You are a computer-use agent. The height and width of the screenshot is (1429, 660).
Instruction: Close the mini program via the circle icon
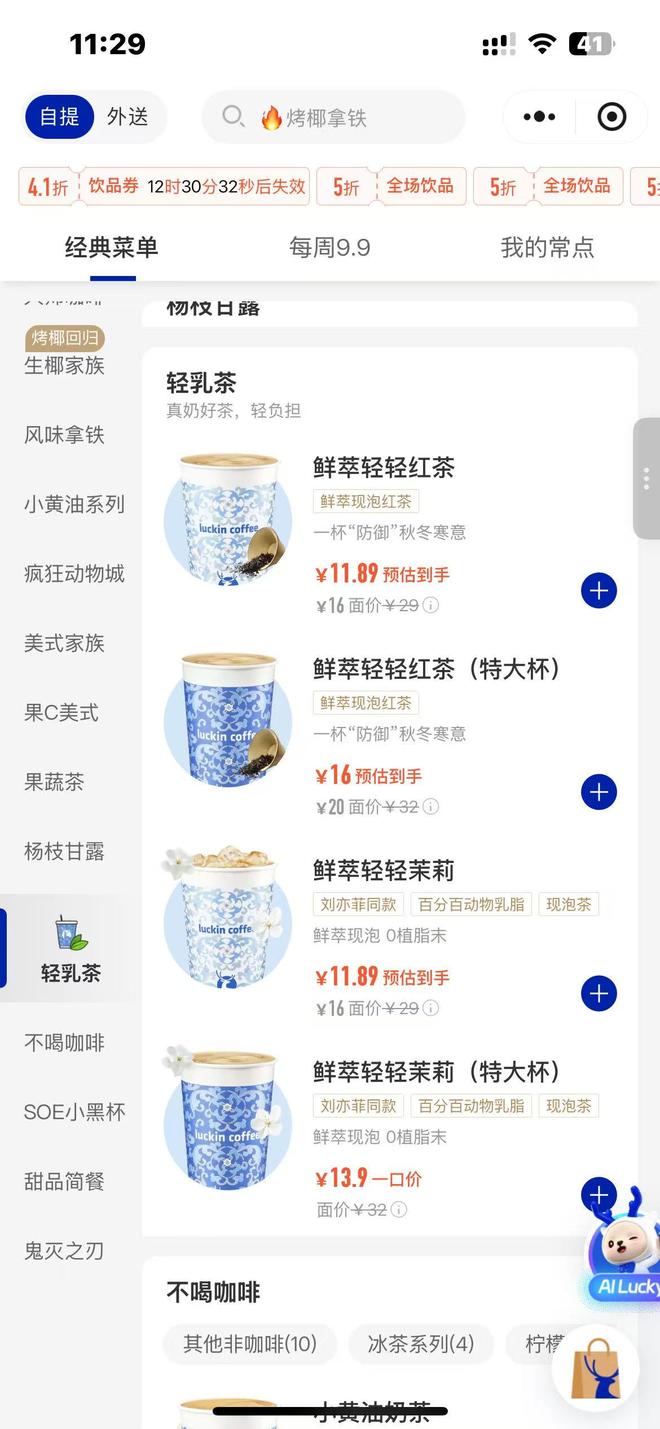point(611,117)
